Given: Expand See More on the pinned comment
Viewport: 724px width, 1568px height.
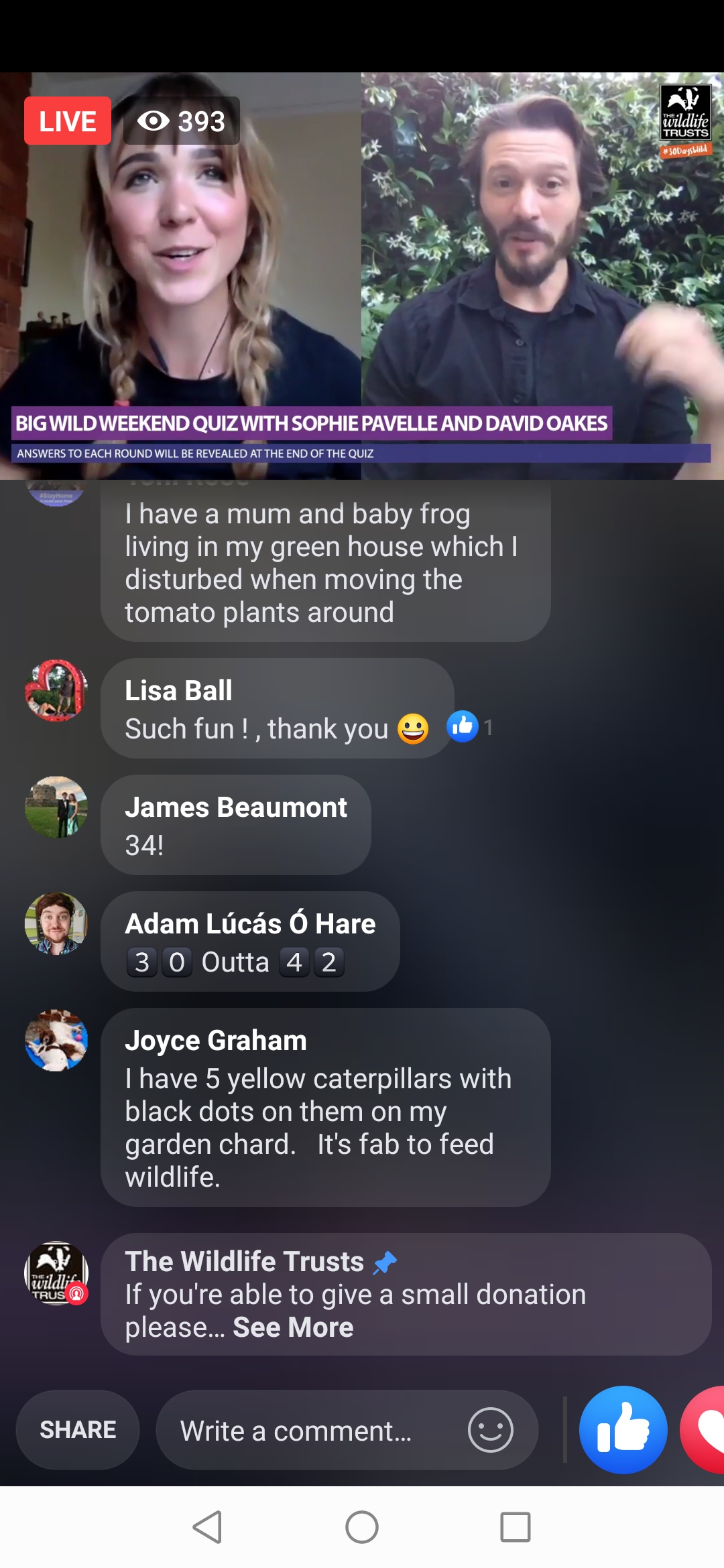Looking at the screenshot, I should (x=293, y=1327).
